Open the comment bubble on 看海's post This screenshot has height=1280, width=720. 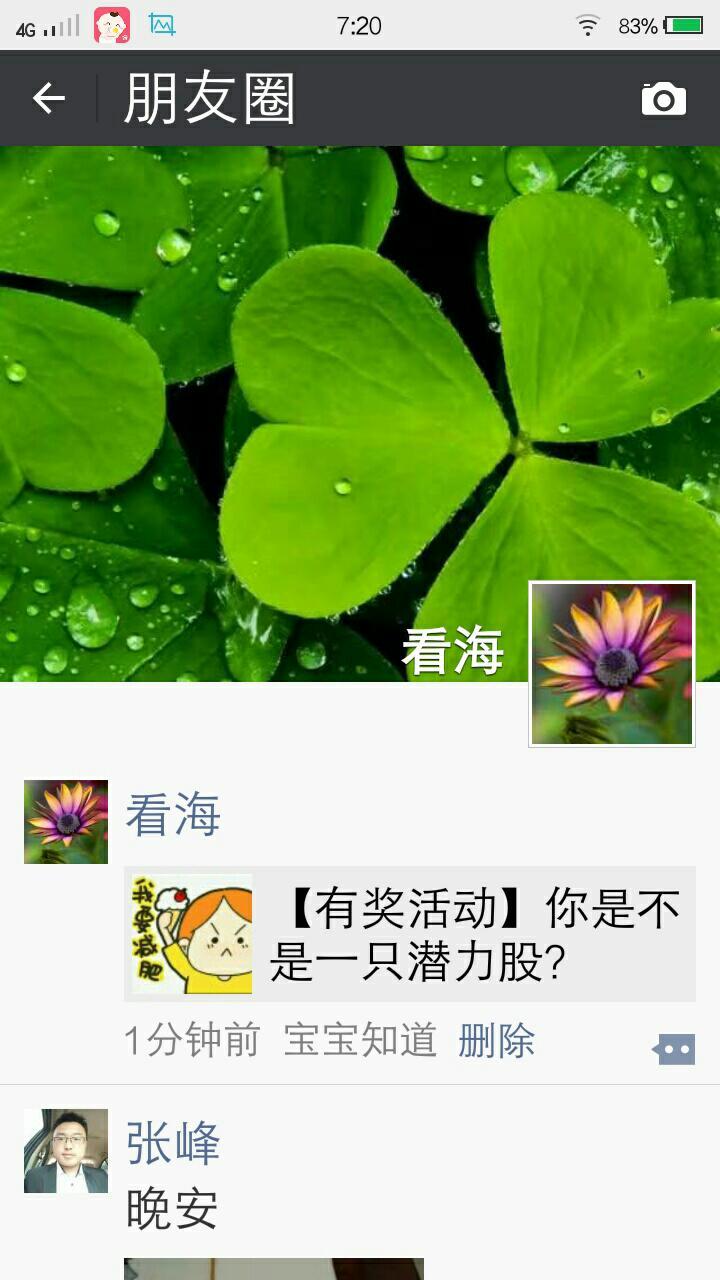(x=674, y=1049)
